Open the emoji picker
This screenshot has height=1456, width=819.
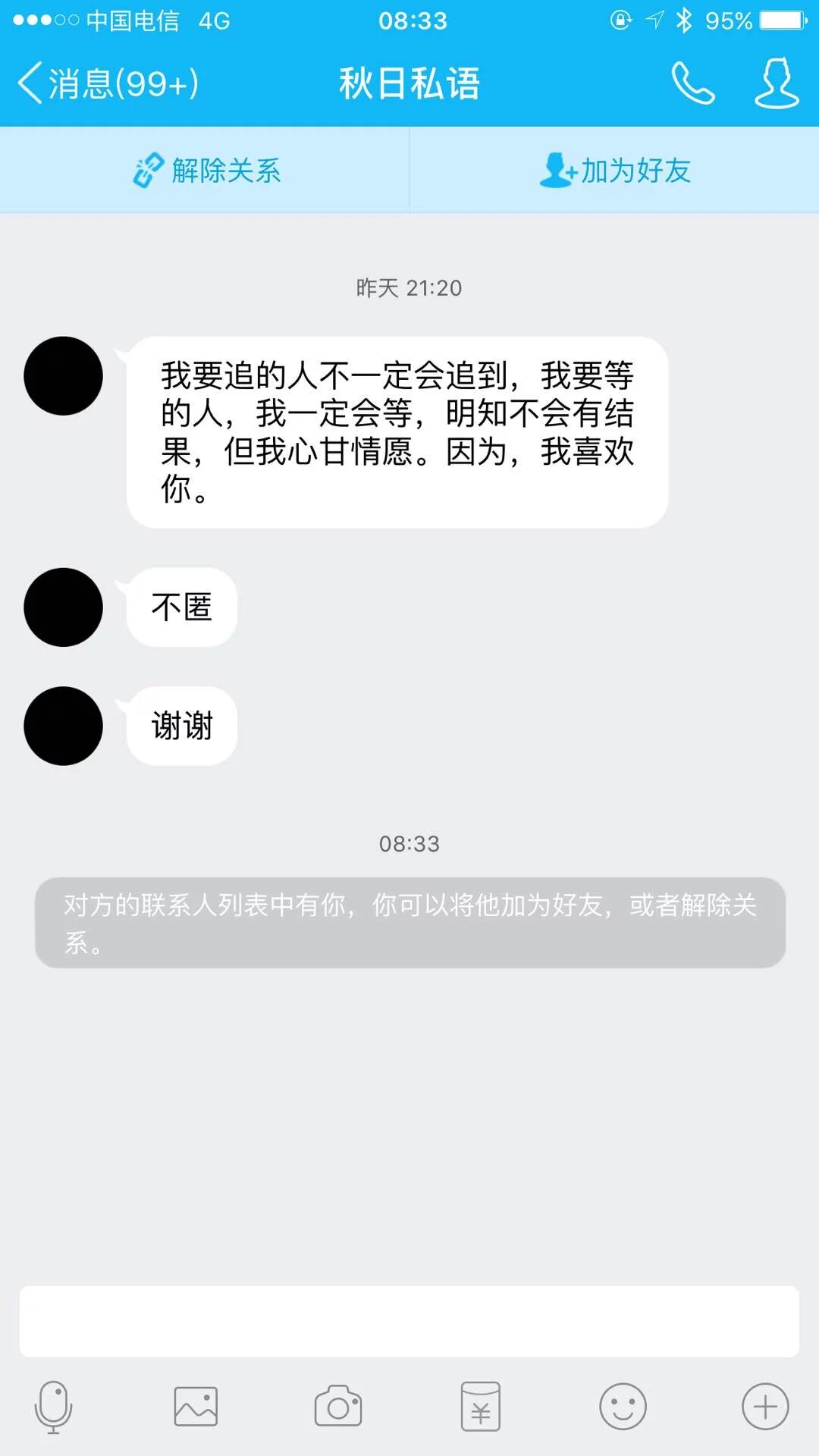point(623,1407)
